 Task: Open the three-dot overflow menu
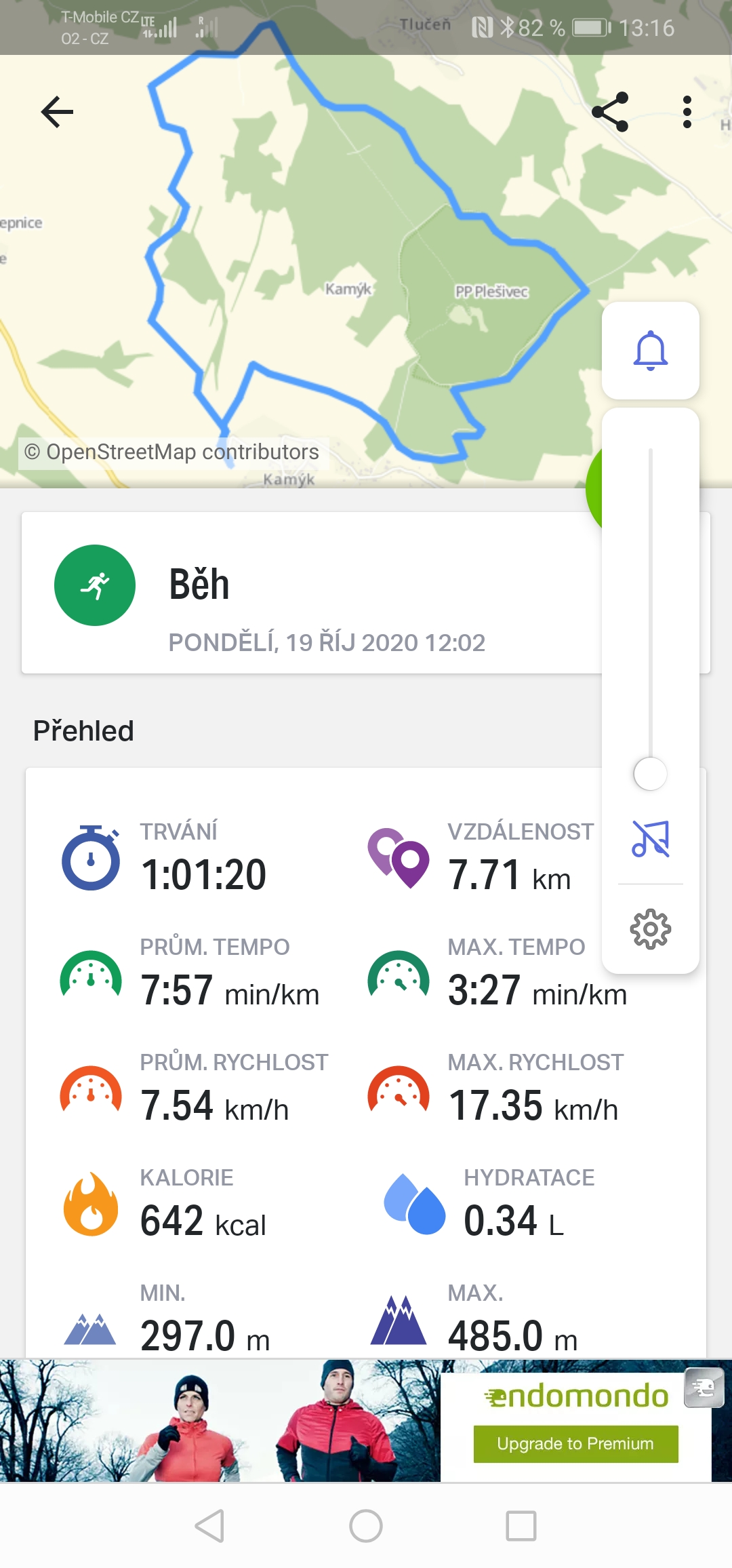coord(687,112)
